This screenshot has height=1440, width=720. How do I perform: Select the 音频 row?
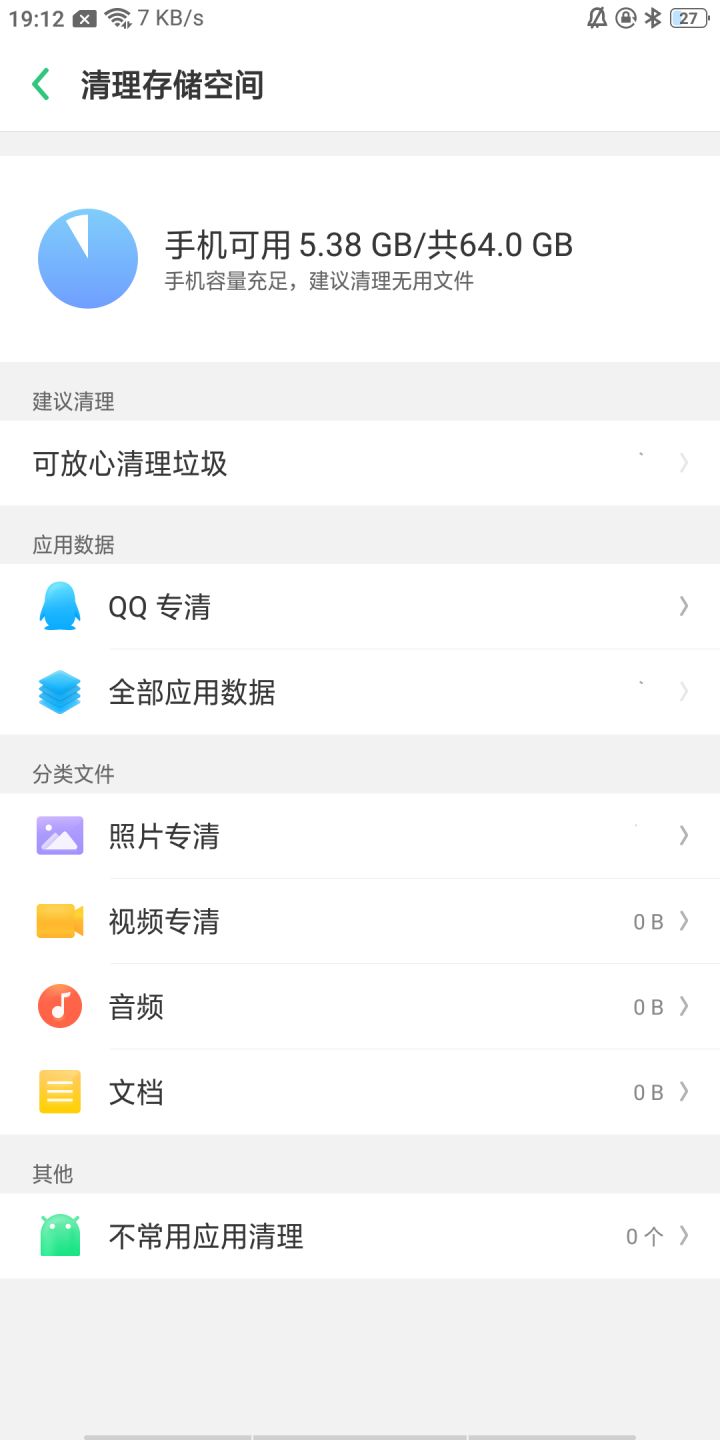(360, 1007)
